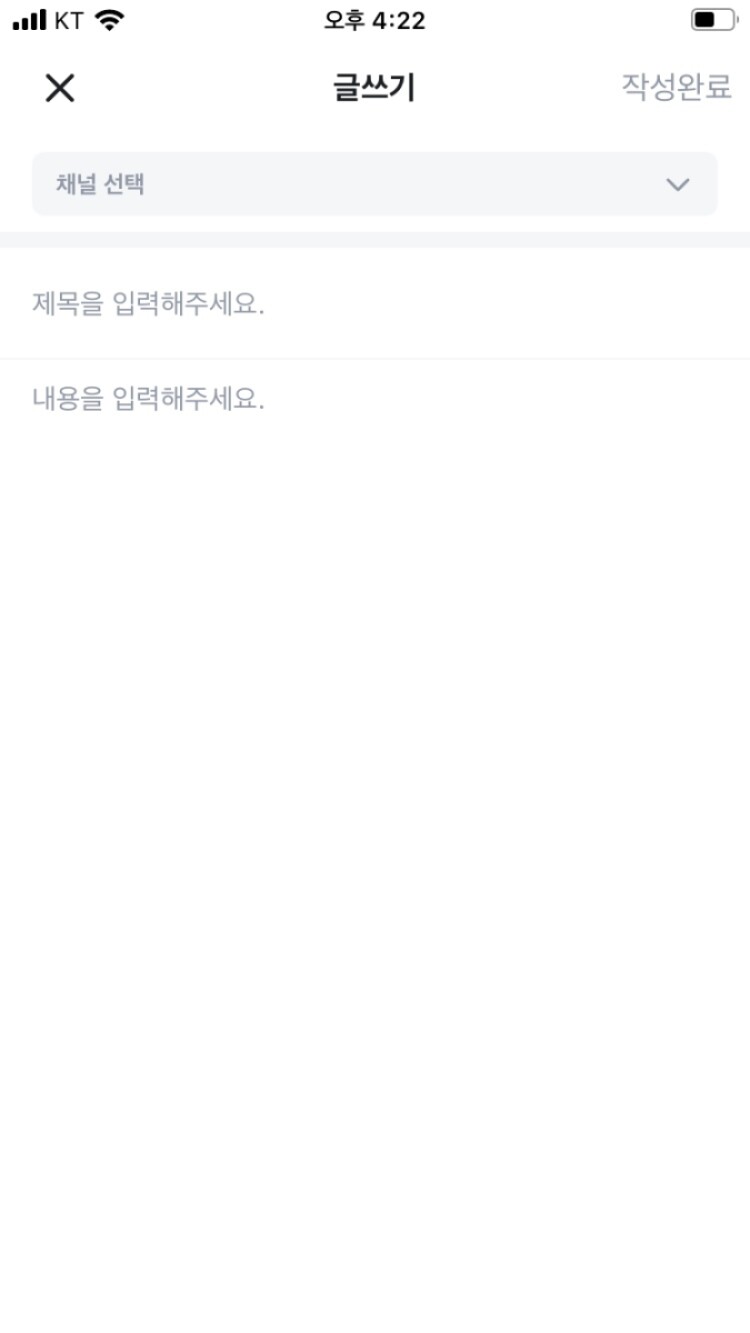Open the 채널 선택 dropdown

point(374,184)
